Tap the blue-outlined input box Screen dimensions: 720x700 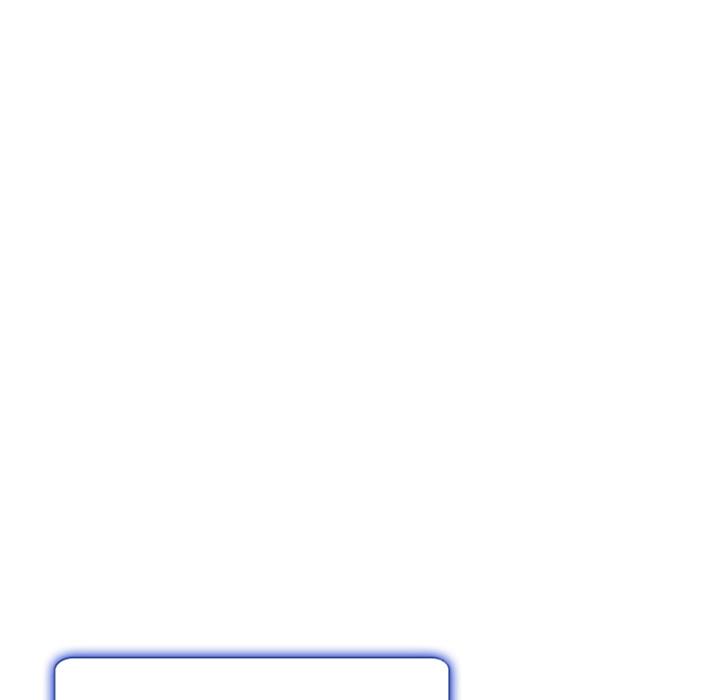tap(251, 682)
